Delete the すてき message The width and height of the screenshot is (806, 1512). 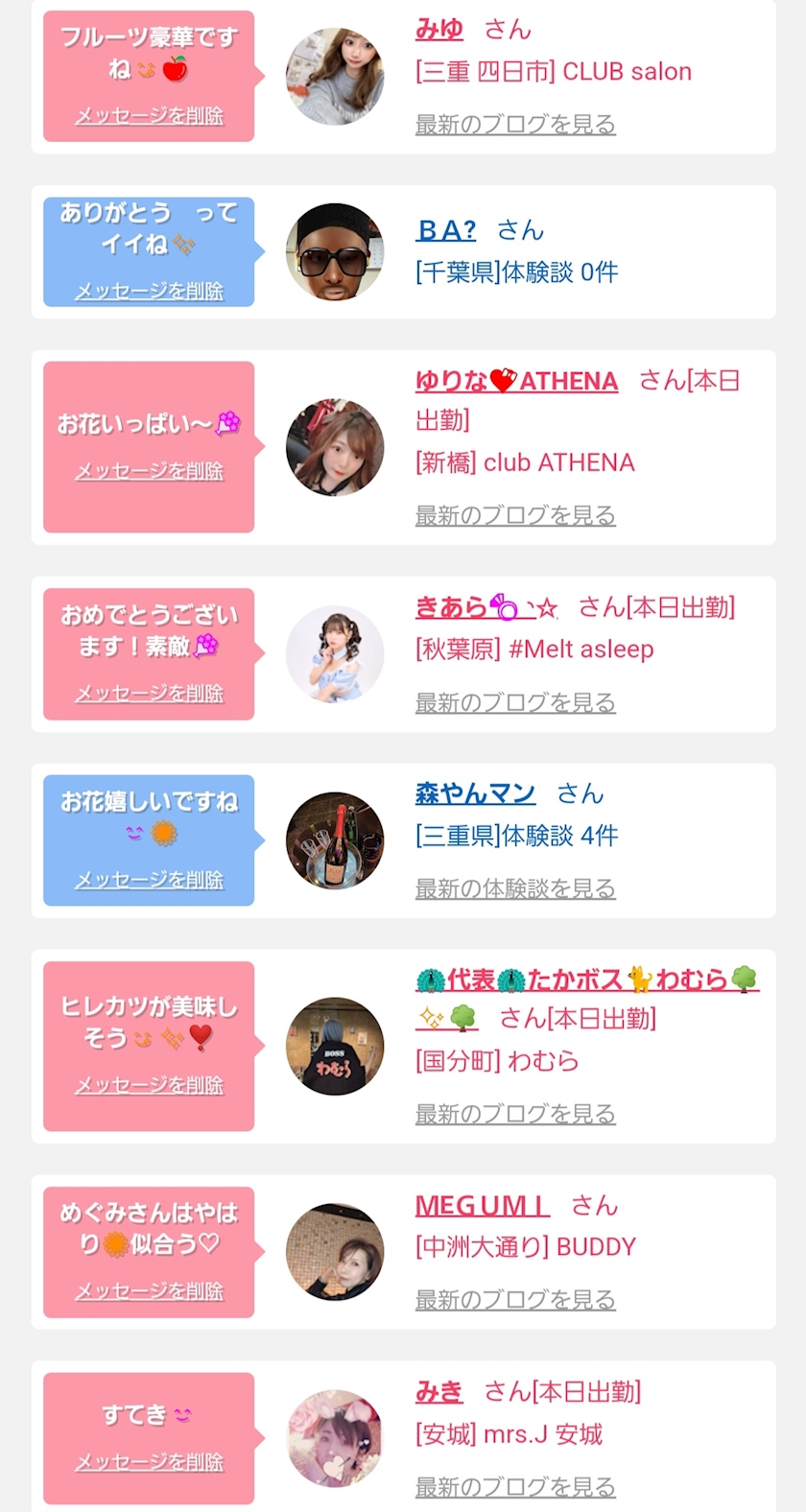[x=150, y=1462]
